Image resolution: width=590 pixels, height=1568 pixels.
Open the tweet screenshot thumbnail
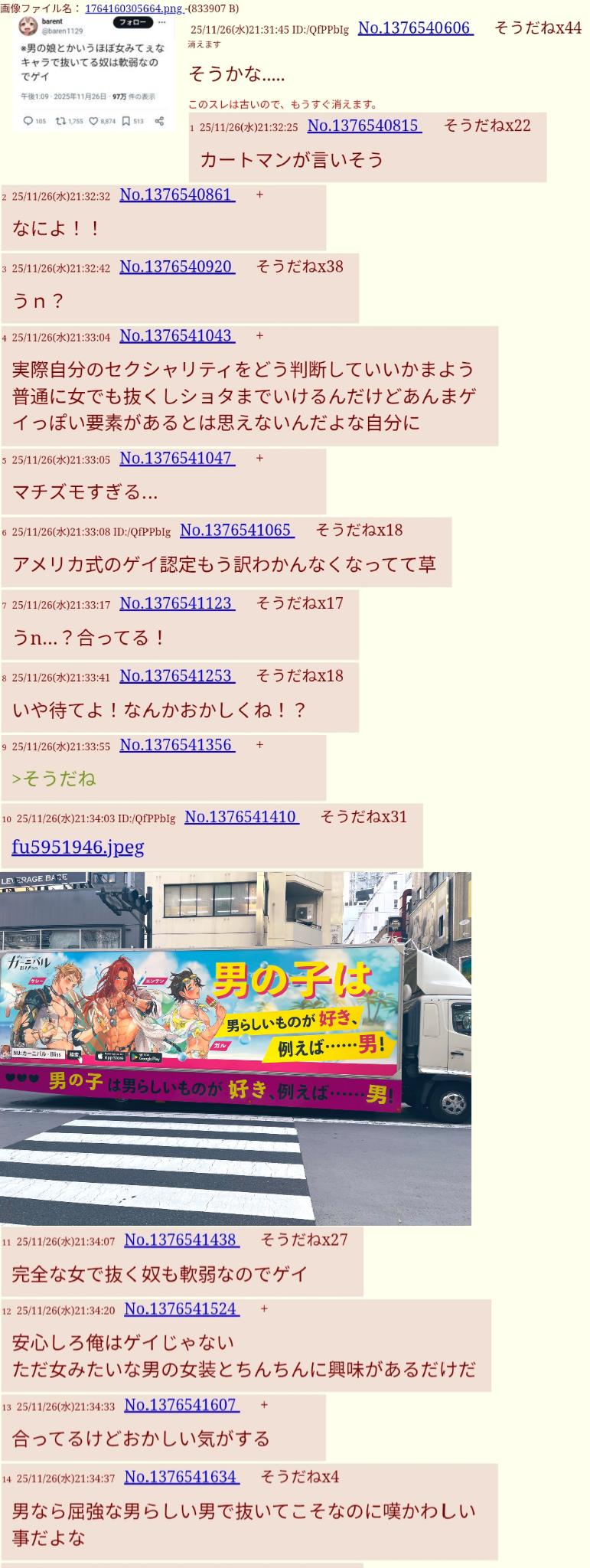point(93,73)
